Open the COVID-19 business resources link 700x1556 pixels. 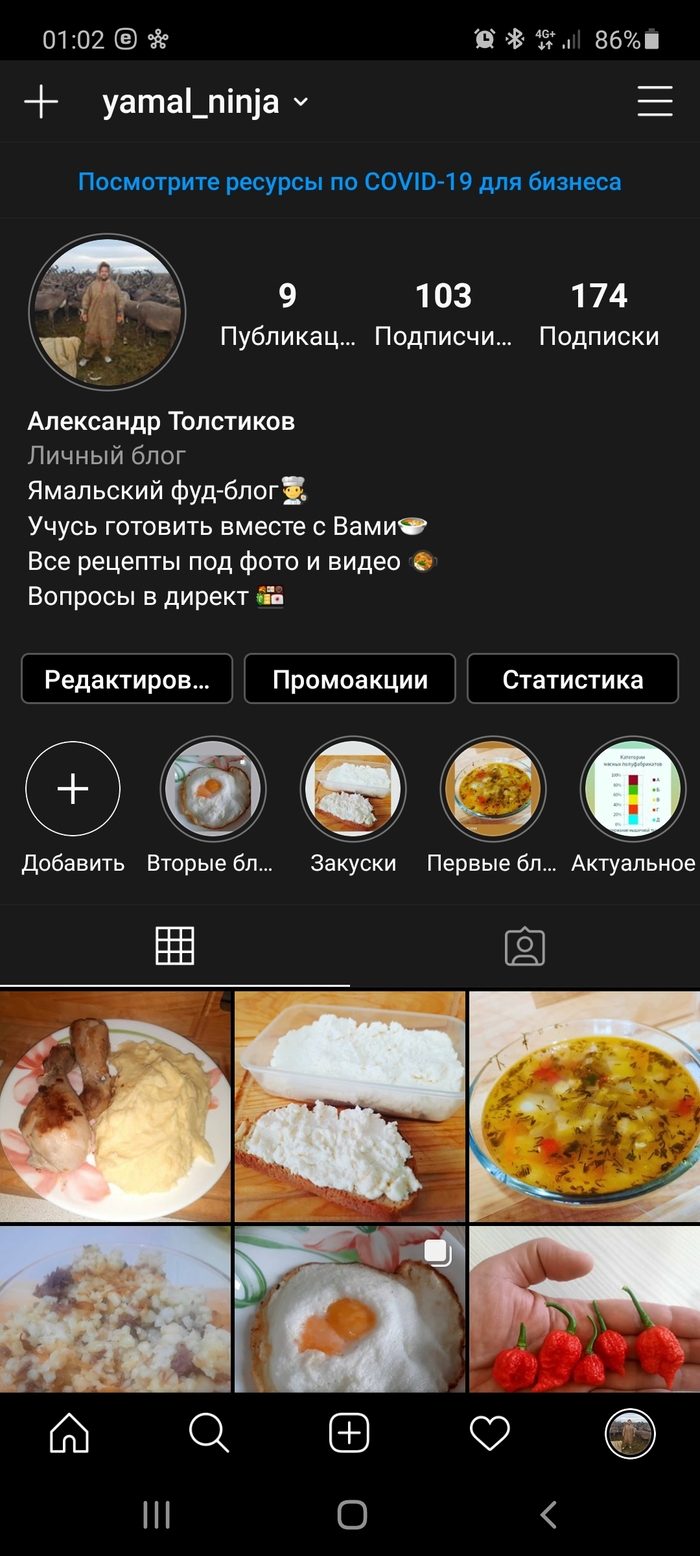[x=350, y=182]
